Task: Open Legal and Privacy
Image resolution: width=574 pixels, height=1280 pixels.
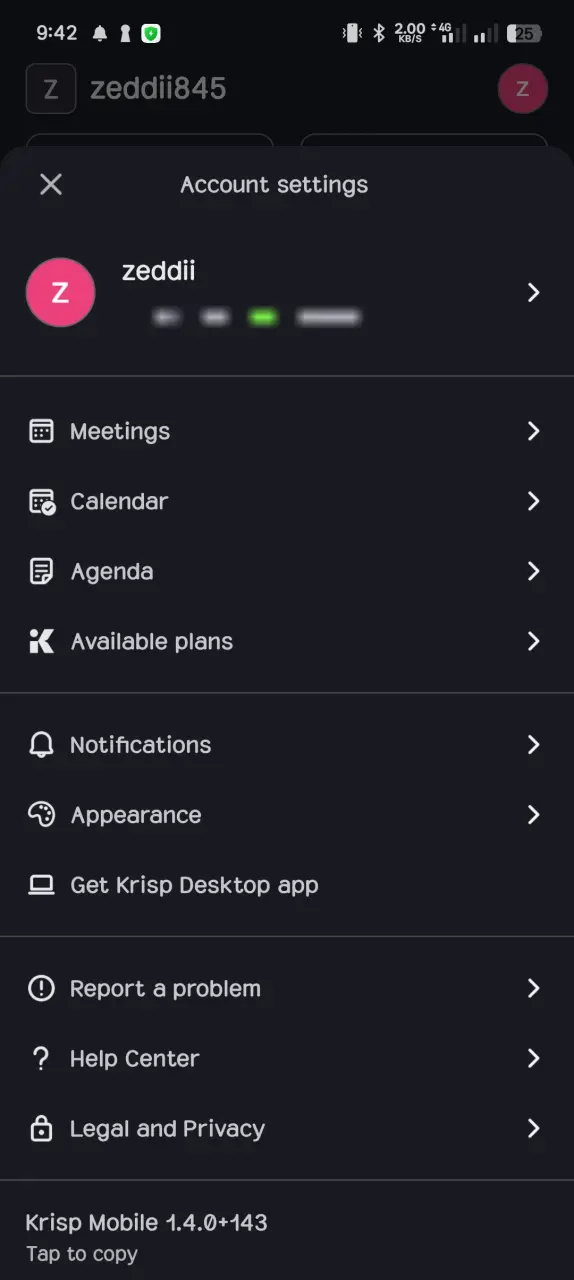Action: point(287,1129)
